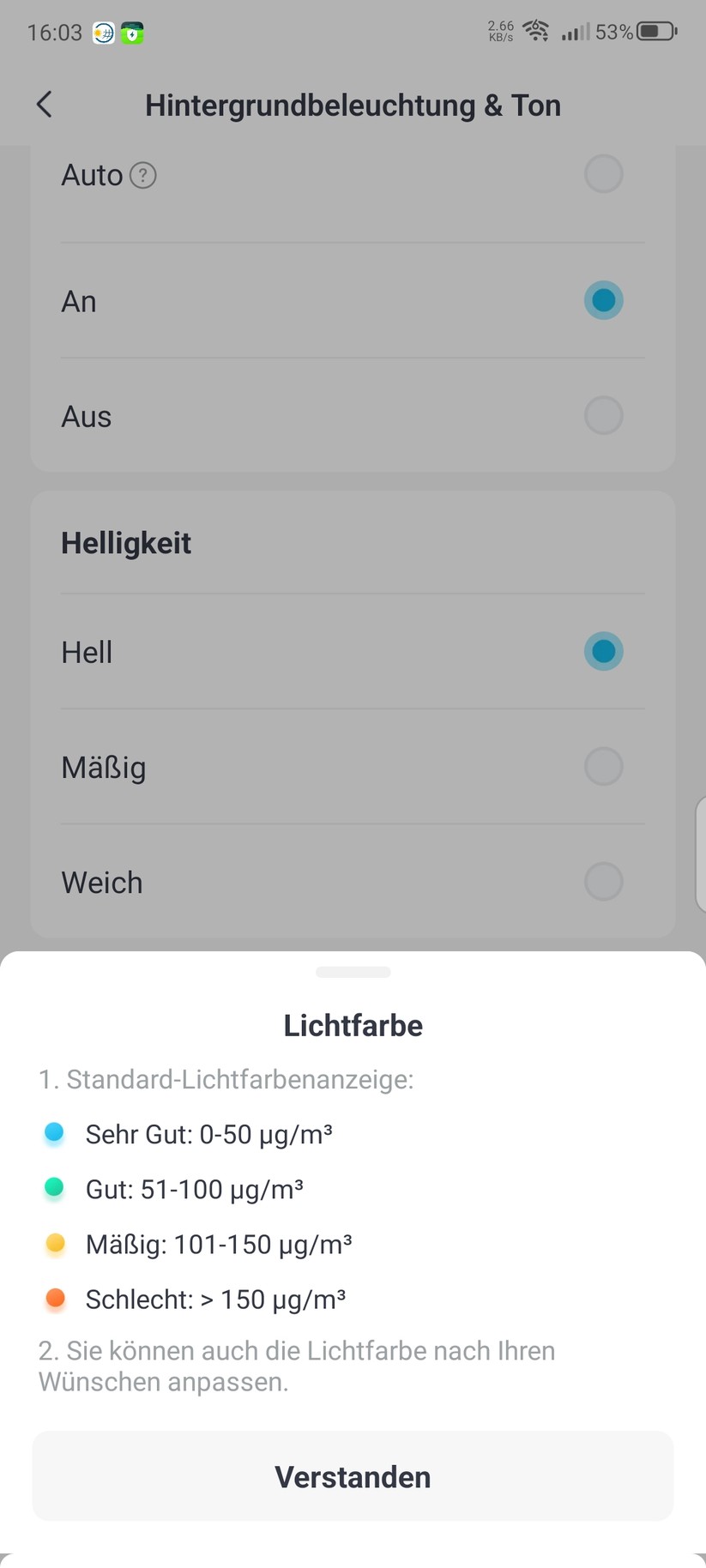
Task: Select Weich brightness option
Action: (x=603, y=882)
